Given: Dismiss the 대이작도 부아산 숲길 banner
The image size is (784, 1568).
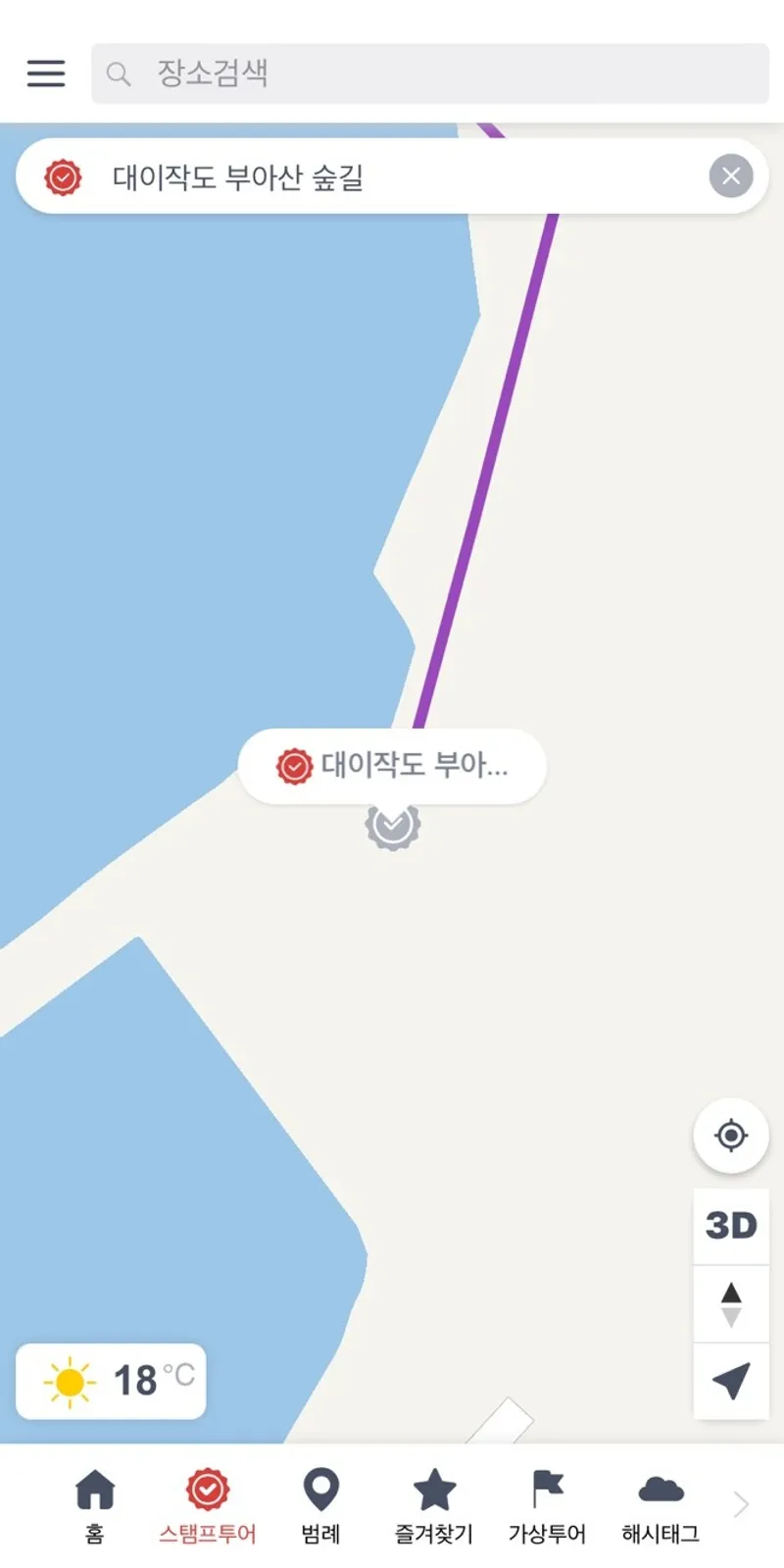Looking at the screenshot, I should [731, 177].
